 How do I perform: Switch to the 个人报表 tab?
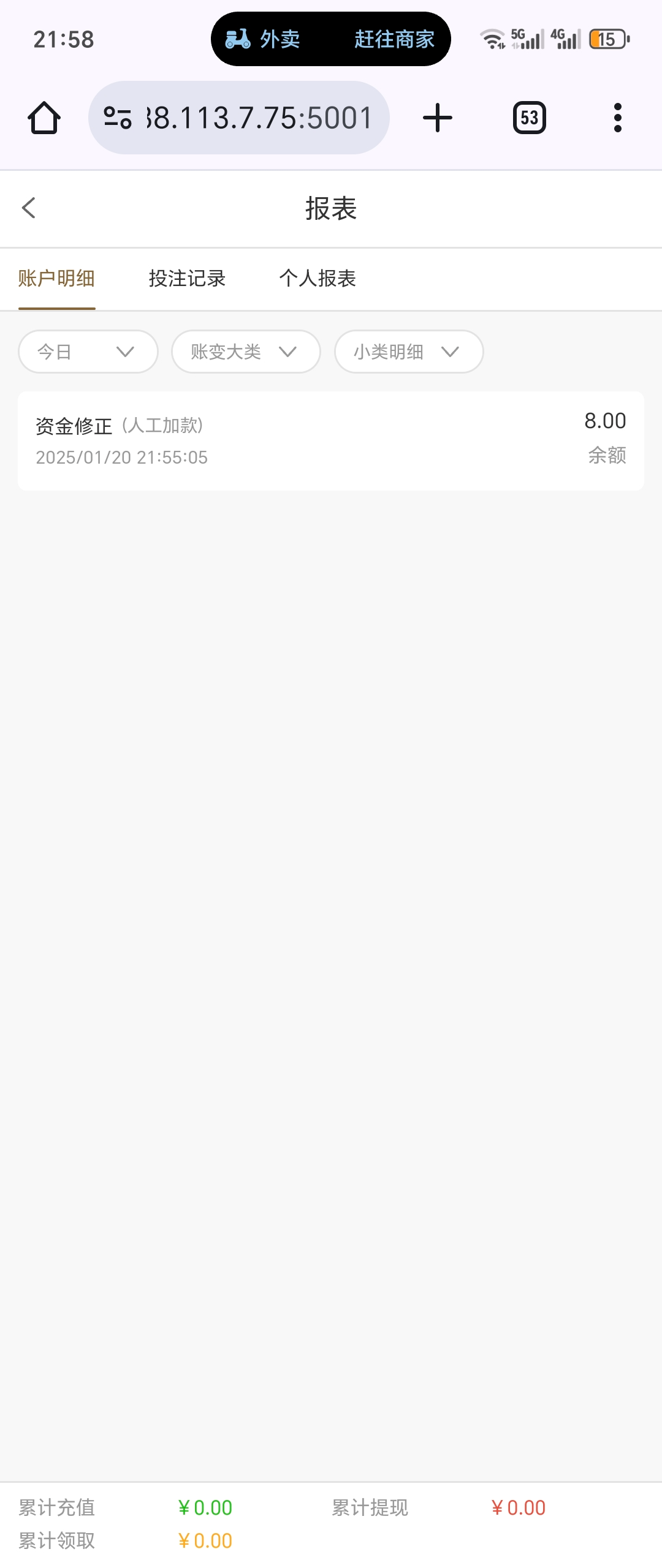pos(318,279)
